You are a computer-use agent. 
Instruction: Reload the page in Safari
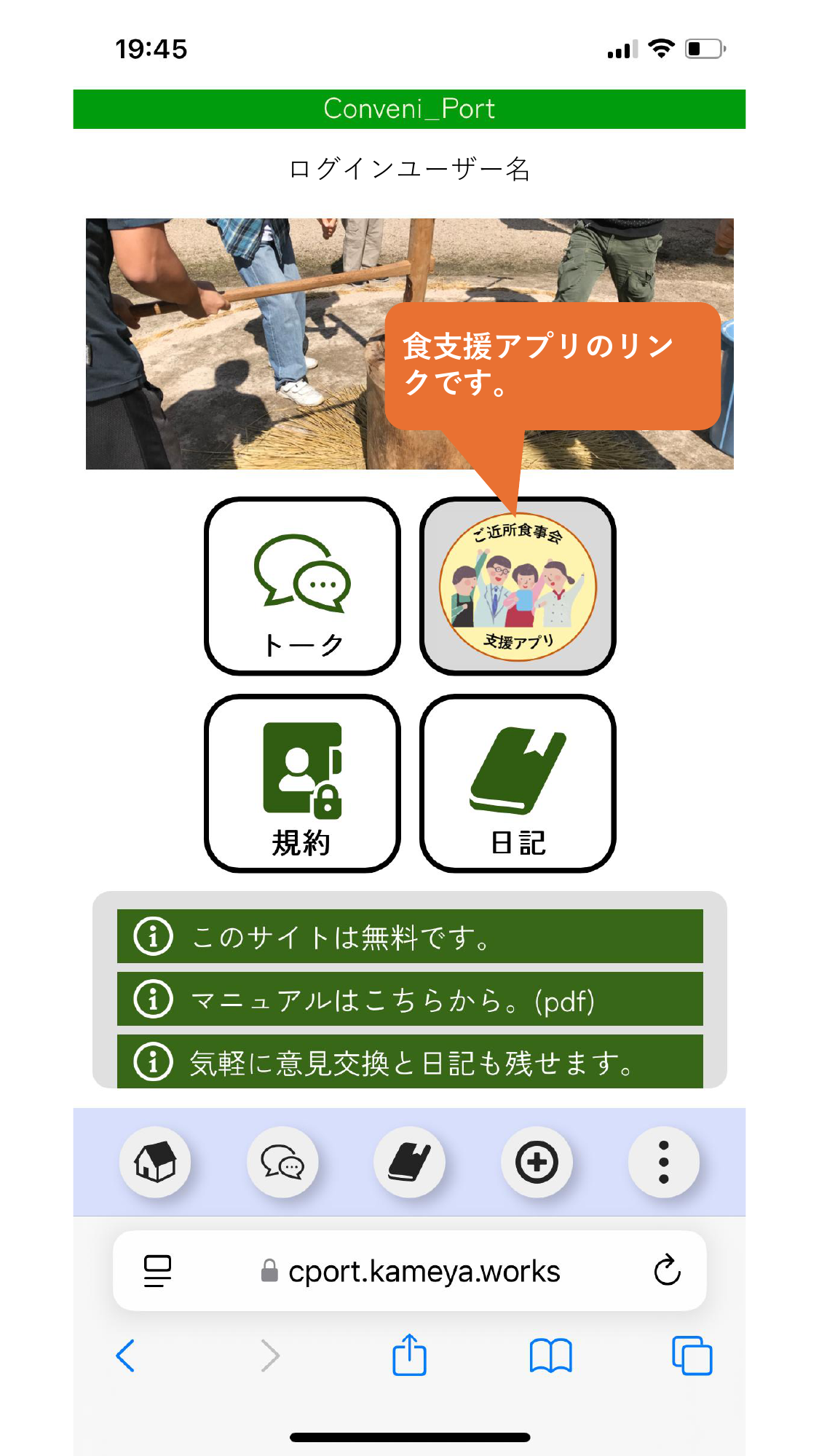point(666,1271)
